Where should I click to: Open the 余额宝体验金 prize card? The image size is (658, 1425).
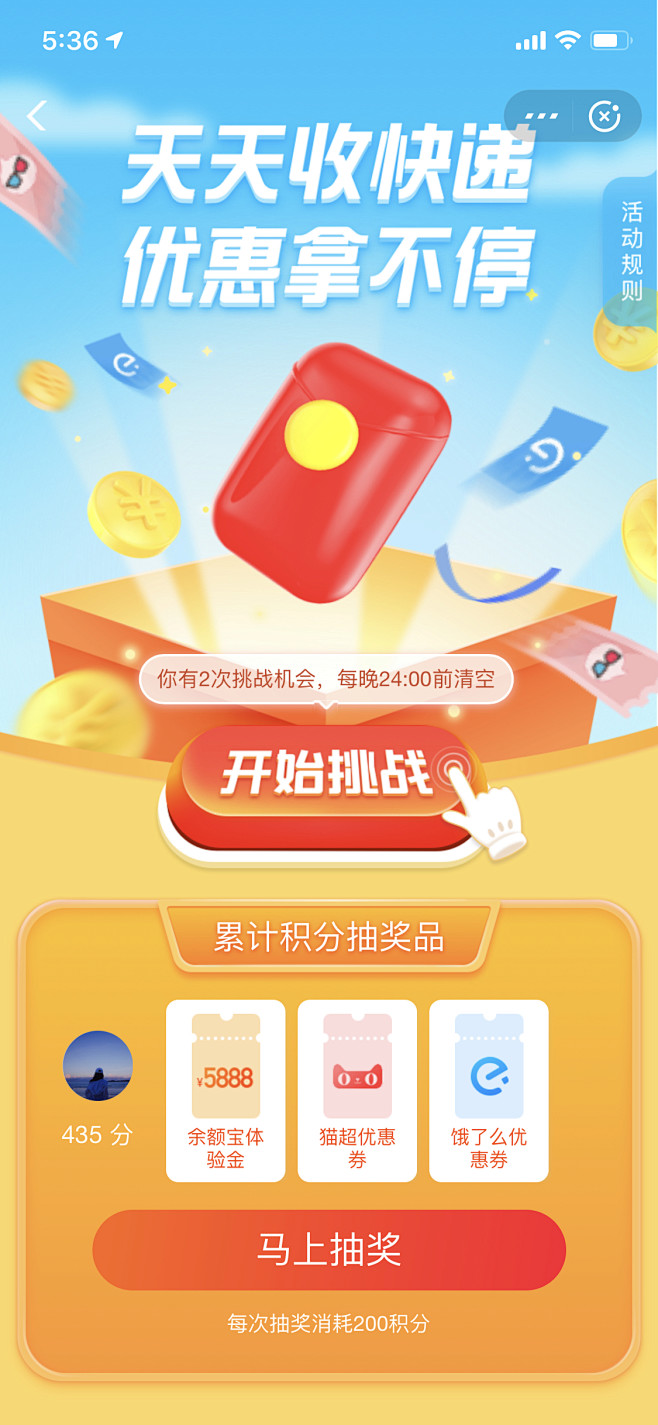(226, 1091)
